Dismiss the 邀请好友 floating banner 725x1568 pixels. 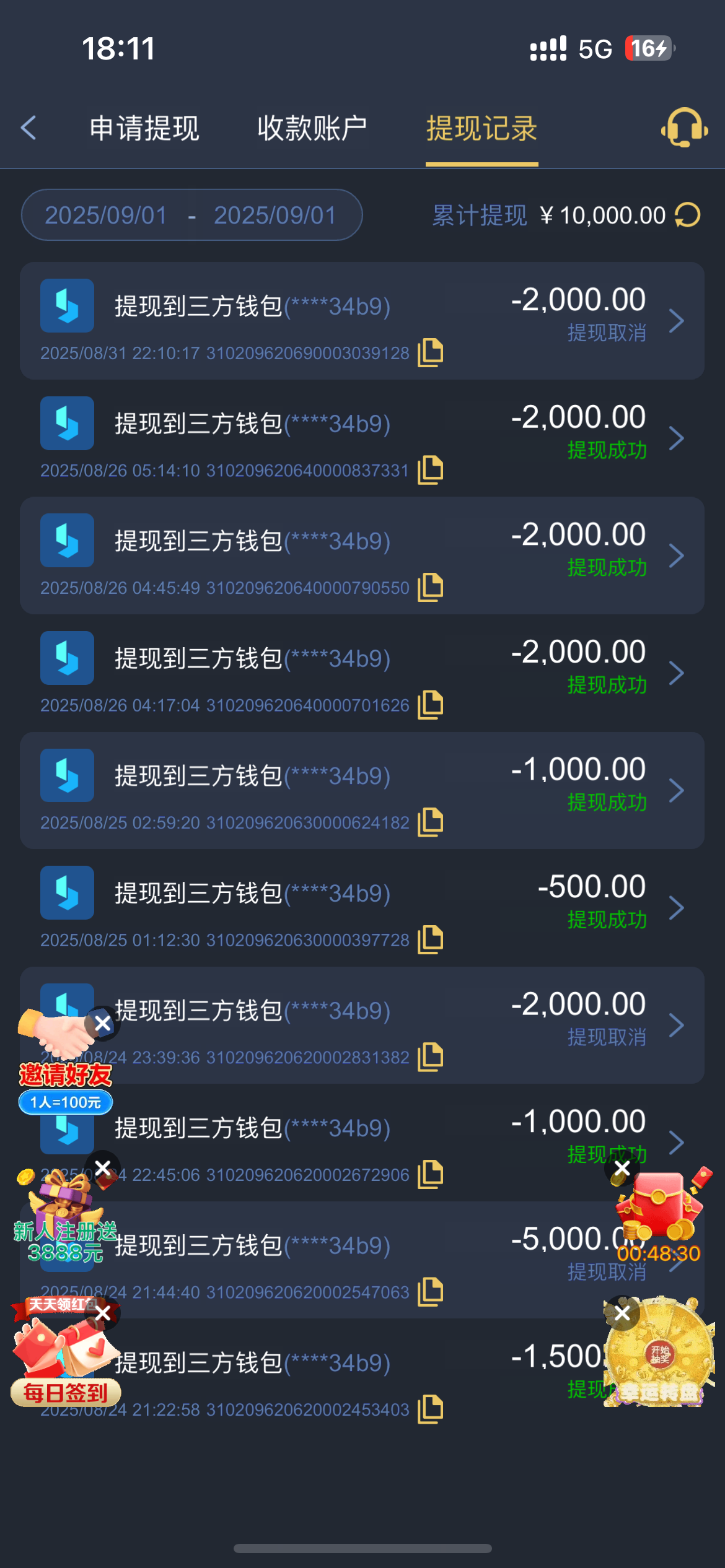click(103, 1024)
